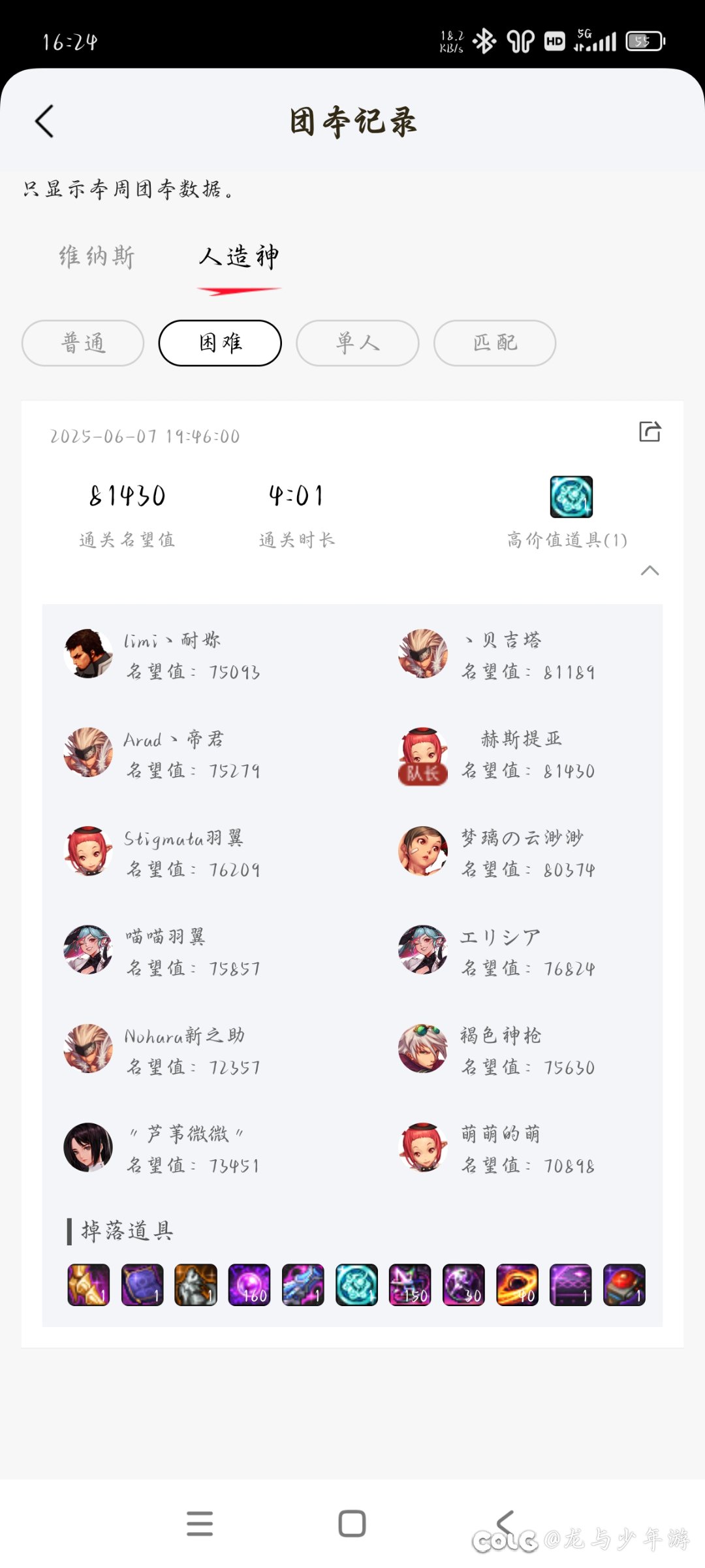Filter records by 匹配 mode

495,343
